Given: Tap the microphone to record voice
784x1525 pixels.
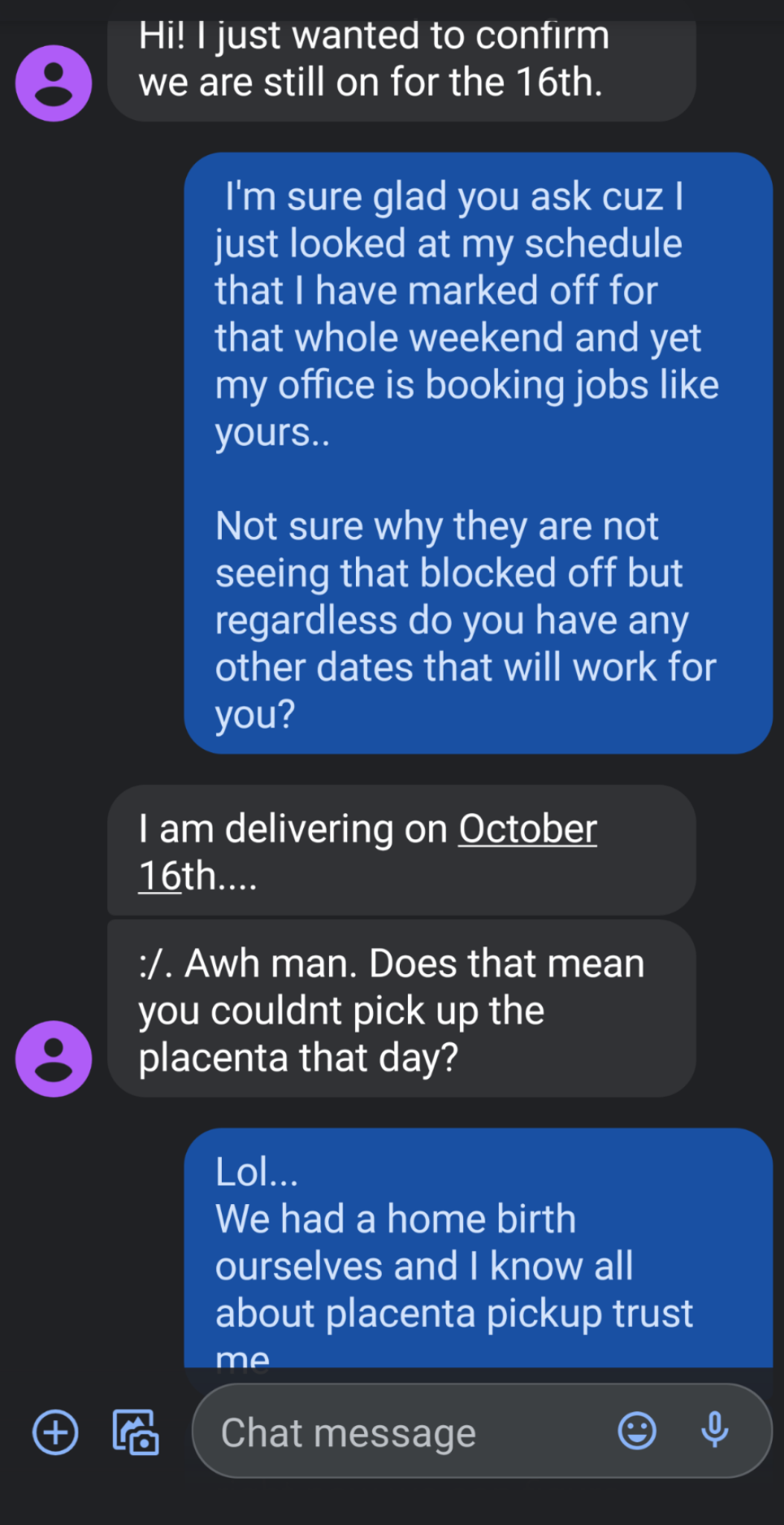Looking at the screenshot, I should [715, 1430].
